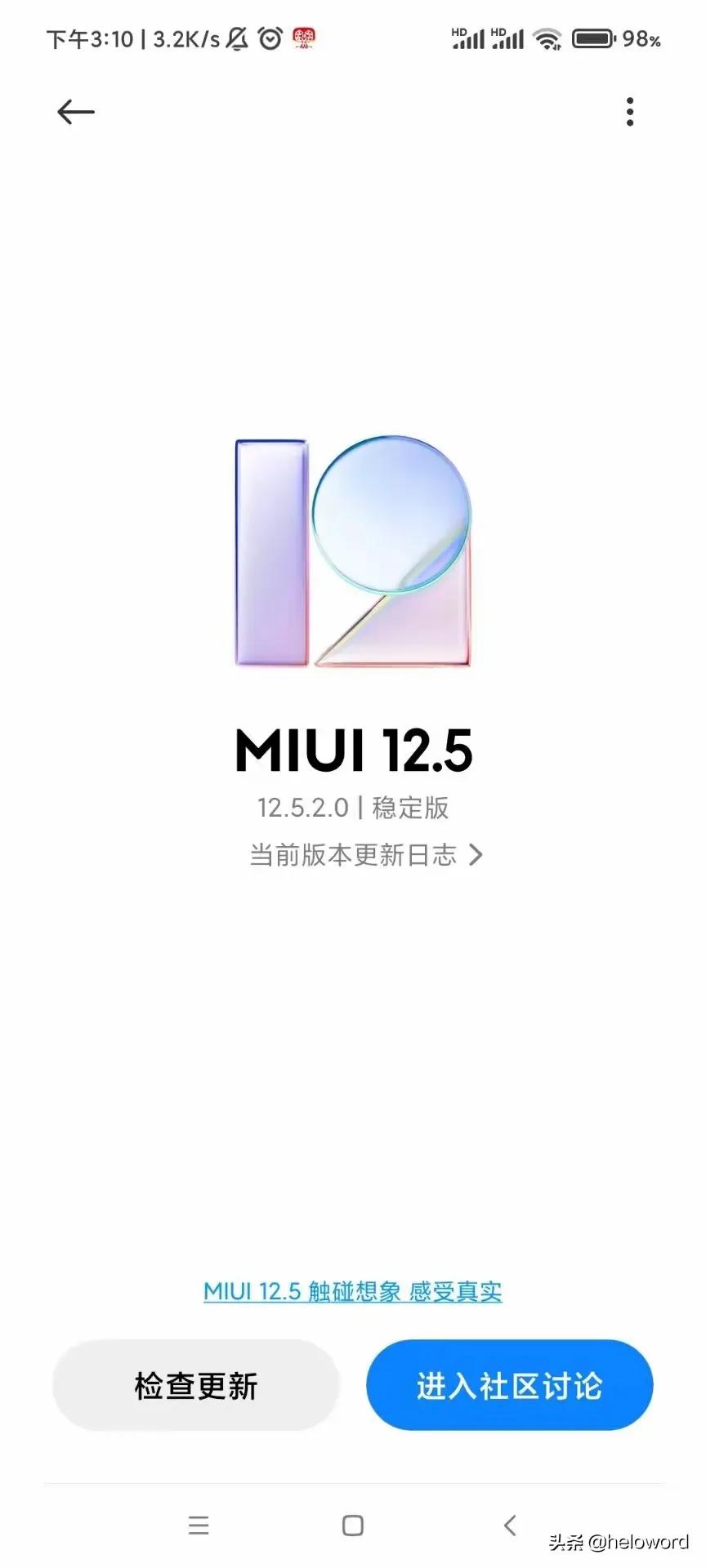Tap 检查更新 to check for updates
The width and height of the screenshot is (706, 1568).
point(196,1384)
